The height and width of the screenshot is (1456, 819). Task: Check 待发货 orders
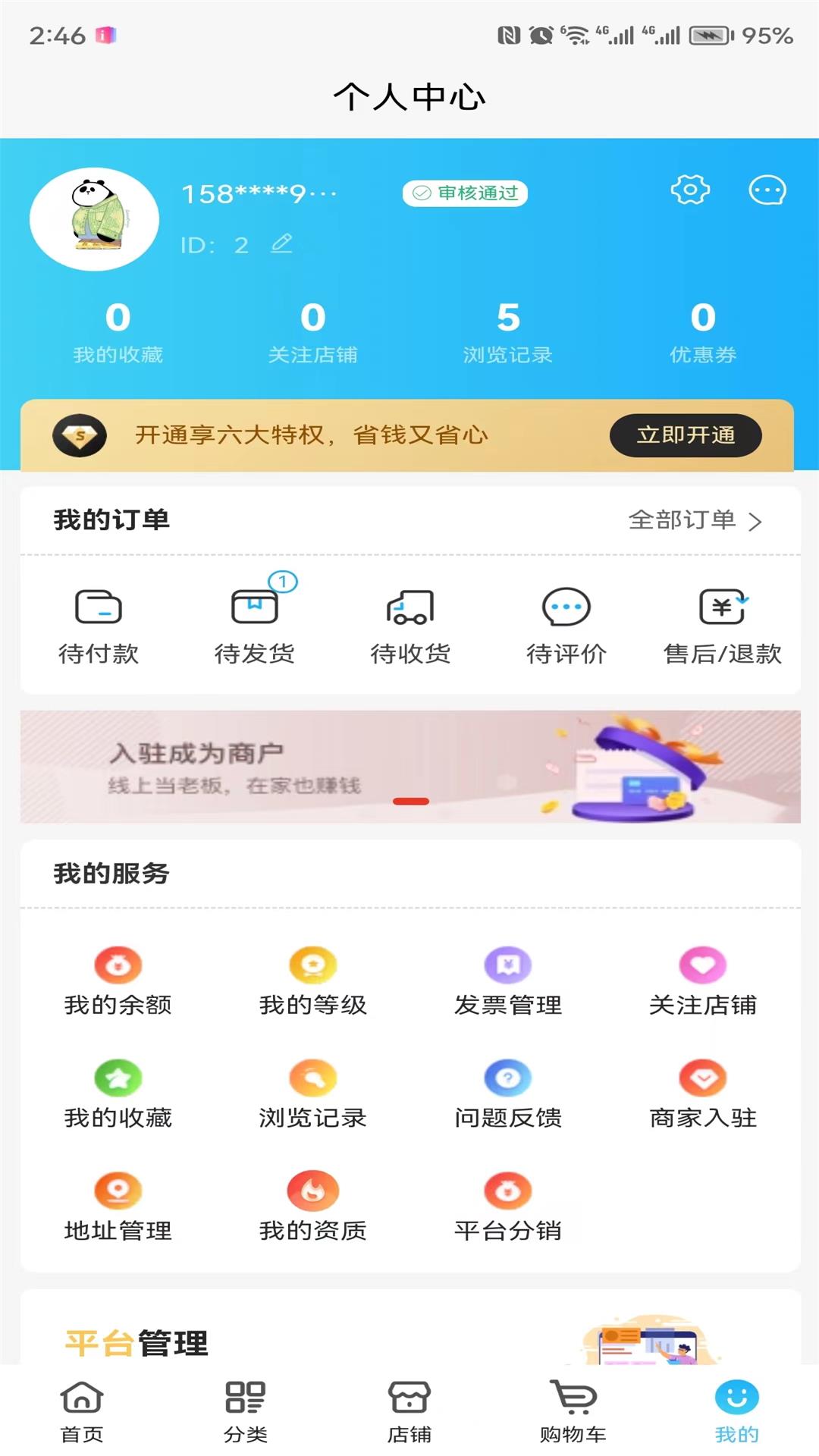[255, 626]
